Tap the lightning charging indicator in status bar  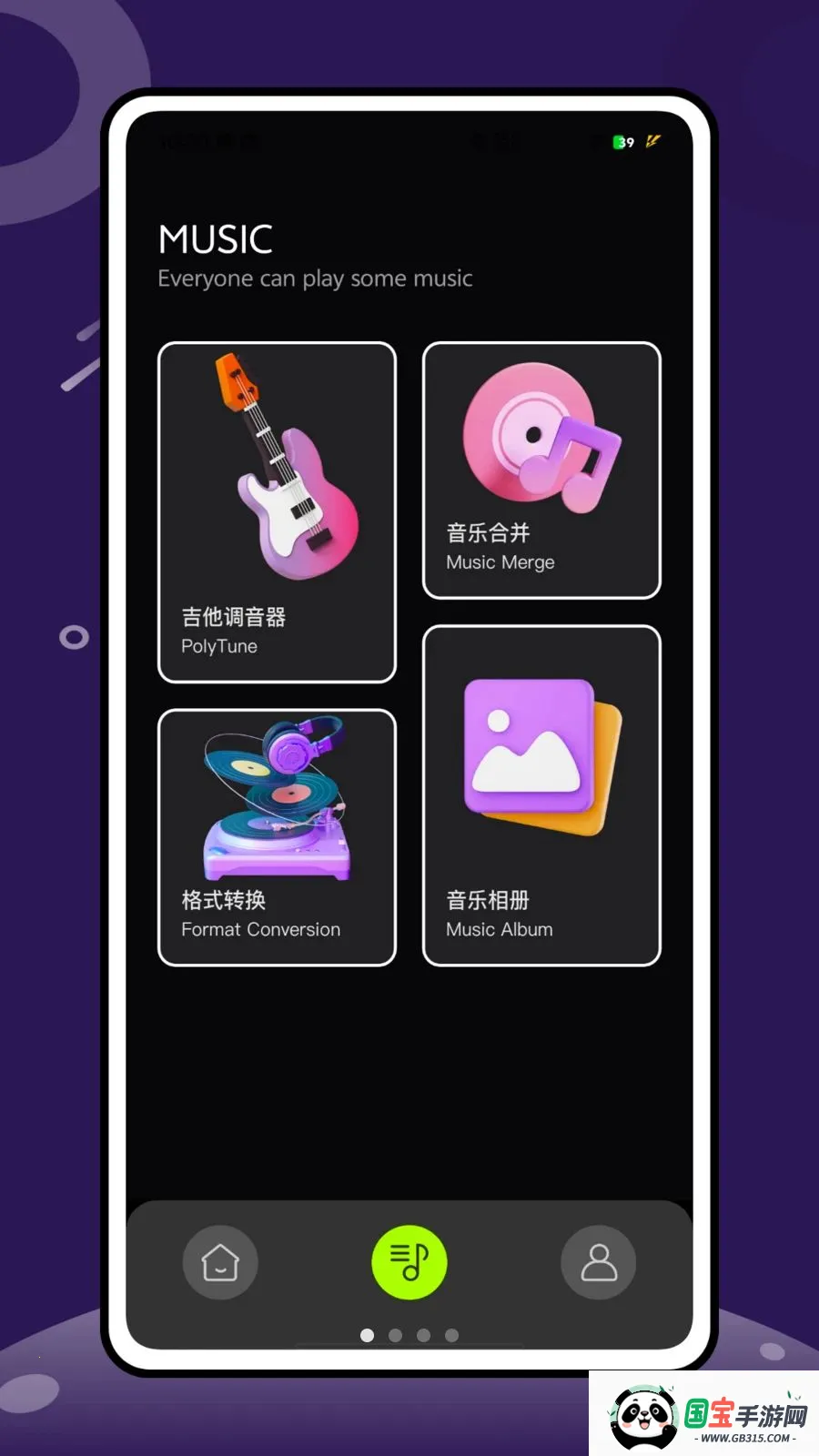click(x=652, y=141)
